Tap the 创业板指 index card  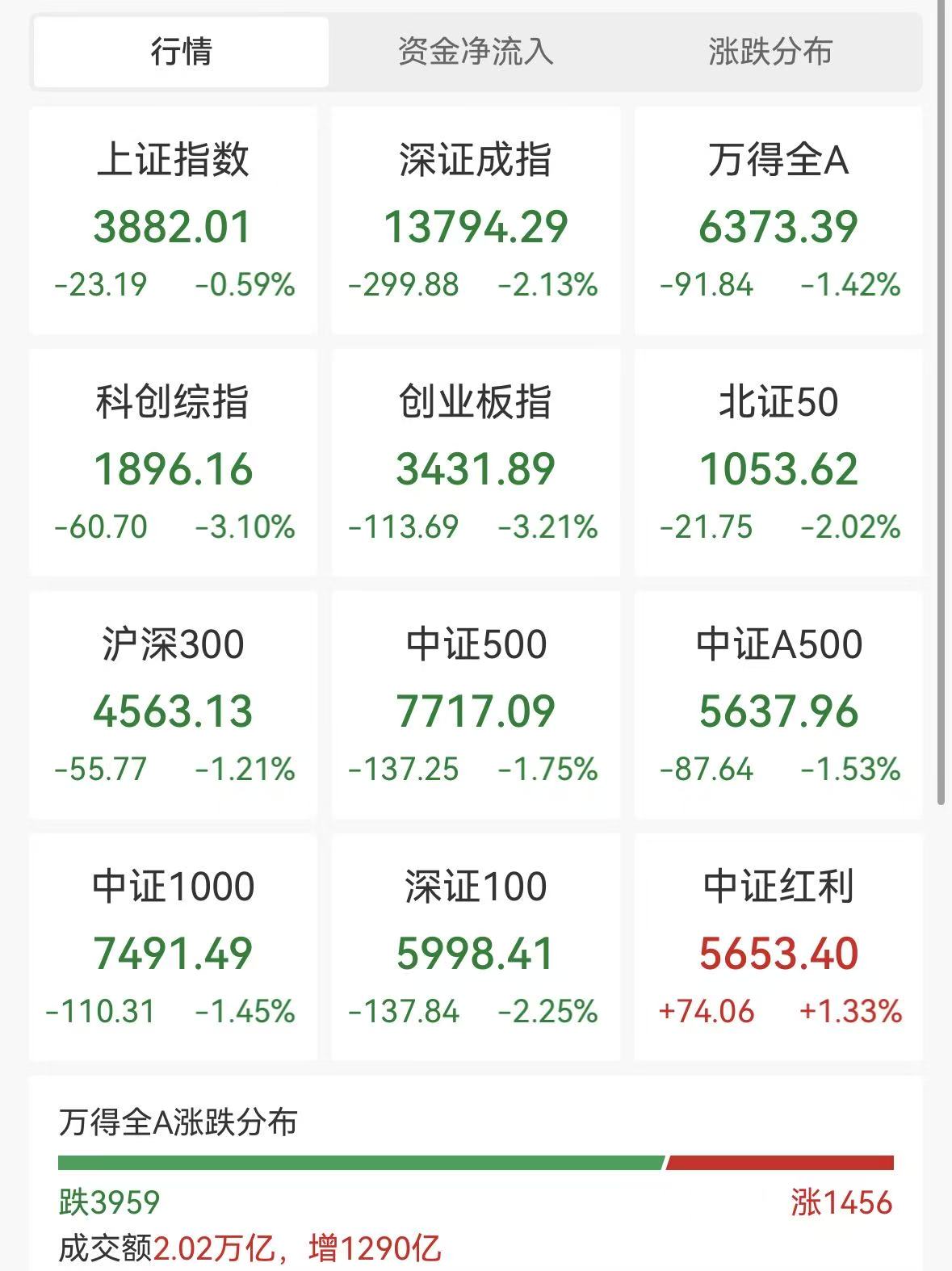click(x=476, y=463)
